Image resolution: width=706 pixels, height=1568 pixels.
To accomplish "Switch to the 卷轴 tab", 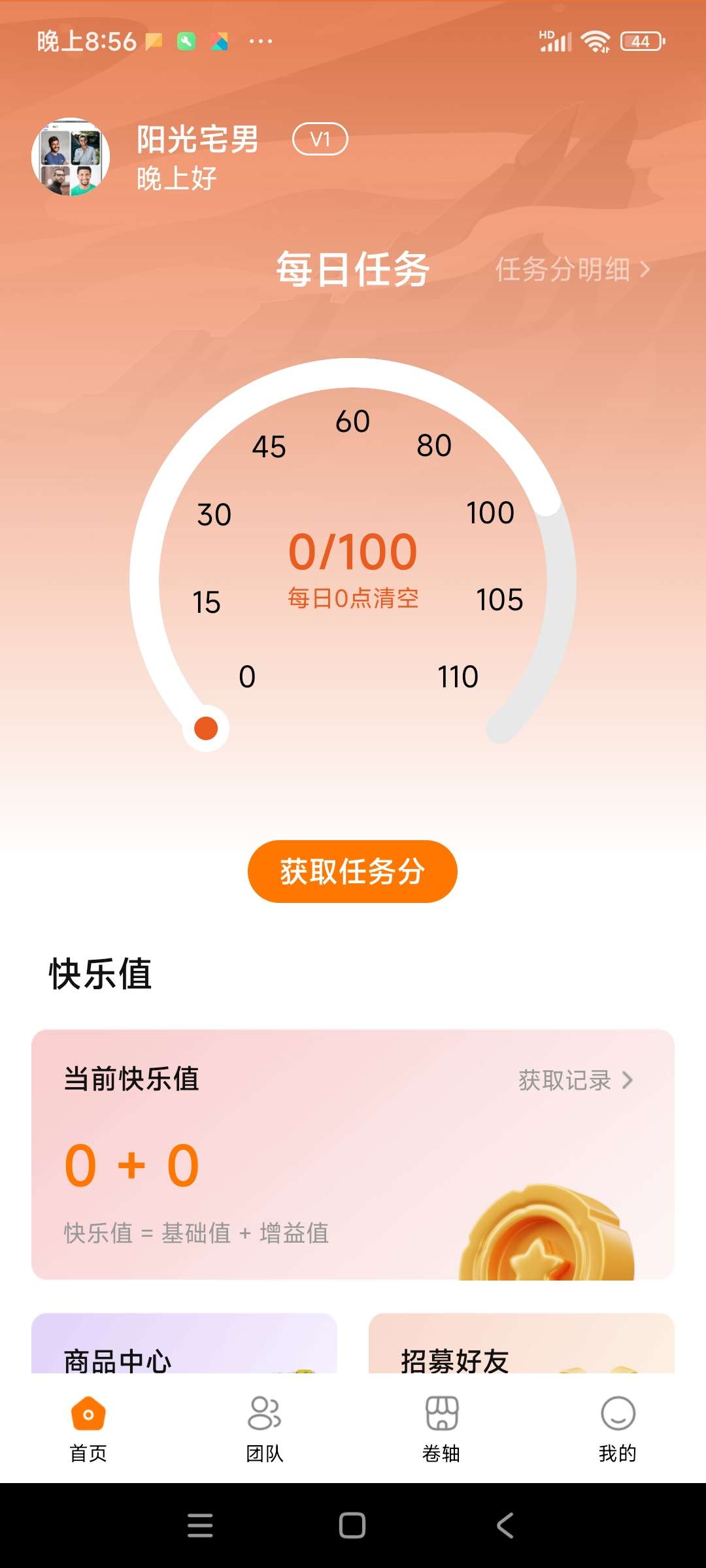I will [441, 1428].
